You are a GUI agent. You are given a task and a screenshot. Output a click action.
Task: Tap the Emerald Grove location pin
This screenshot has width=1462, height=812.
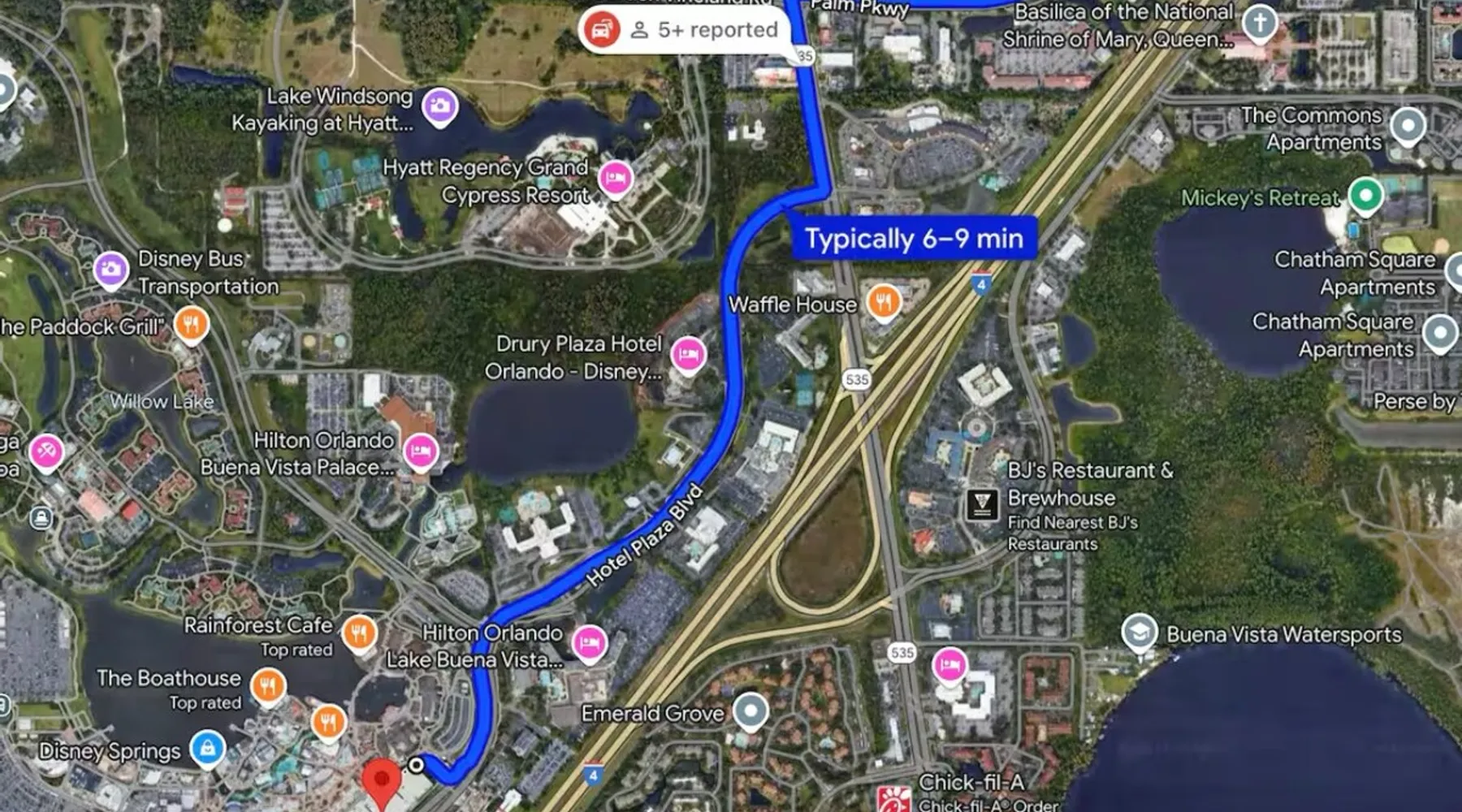click(750, 711)
